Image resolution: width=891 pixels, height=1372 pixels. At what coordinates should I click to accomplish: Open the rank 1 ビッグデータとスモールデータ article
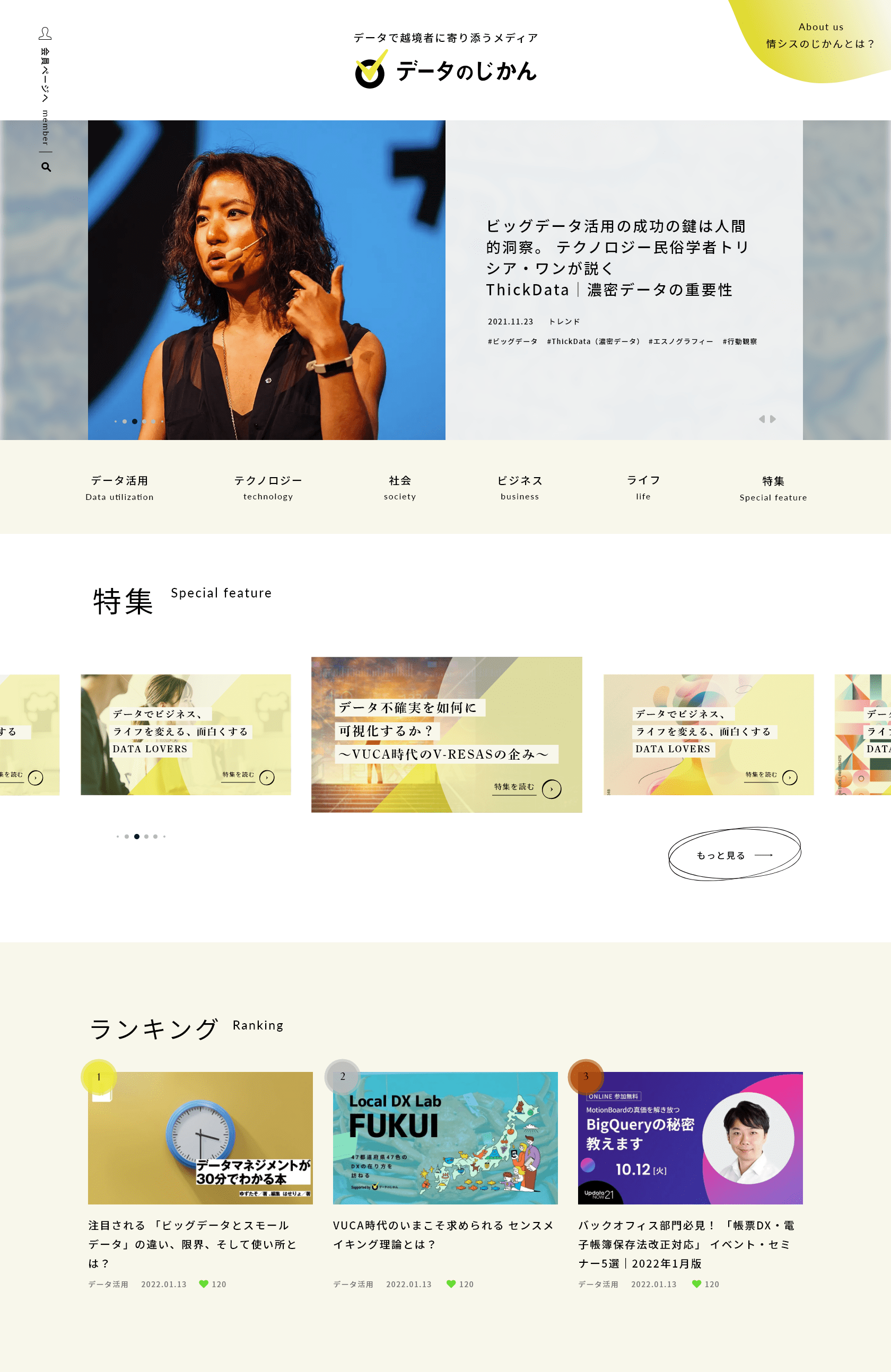pos(200,1137)
